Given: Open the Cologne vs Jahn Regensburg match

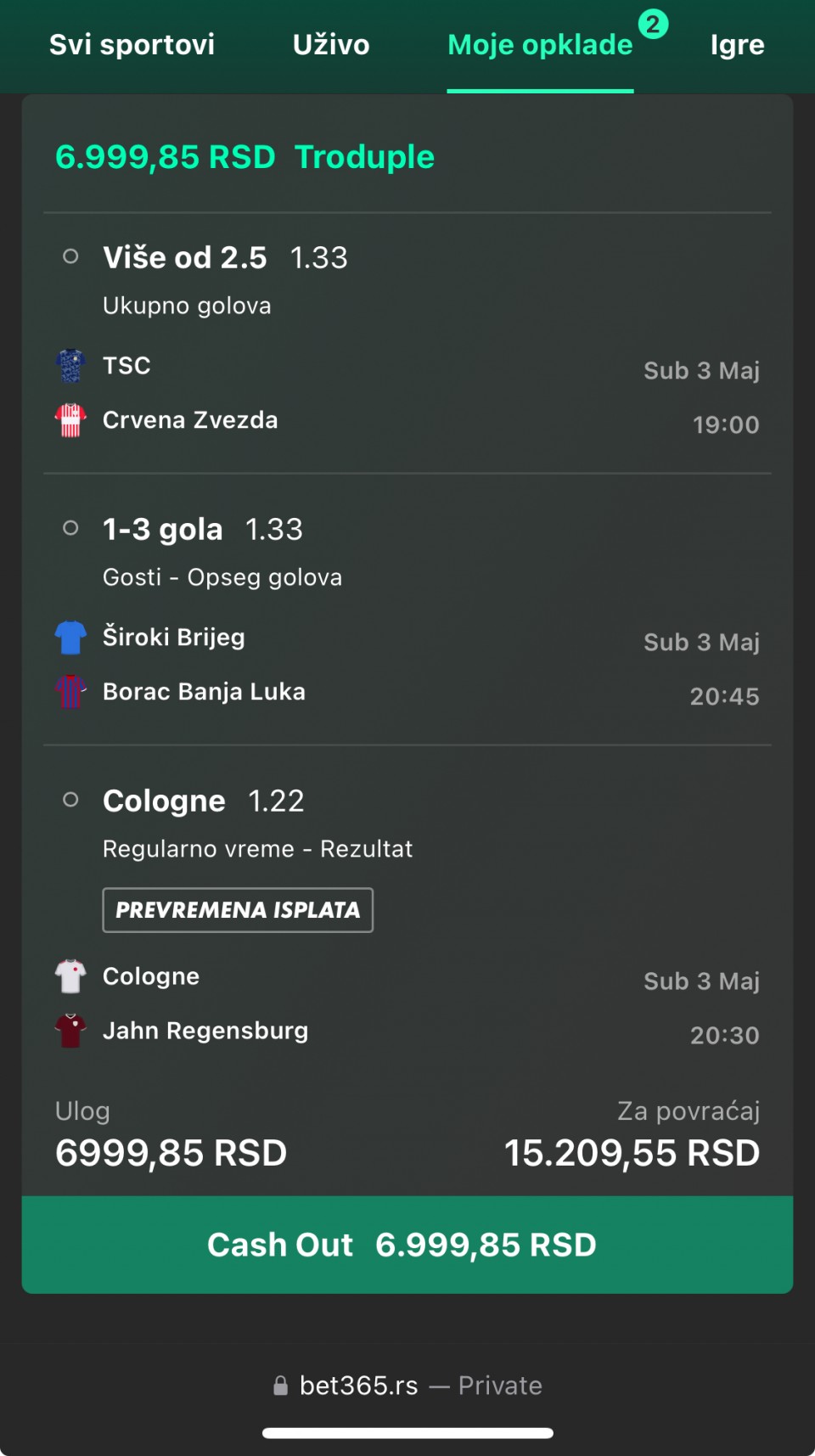Looking at the screenshot, I should (407, 1004).
